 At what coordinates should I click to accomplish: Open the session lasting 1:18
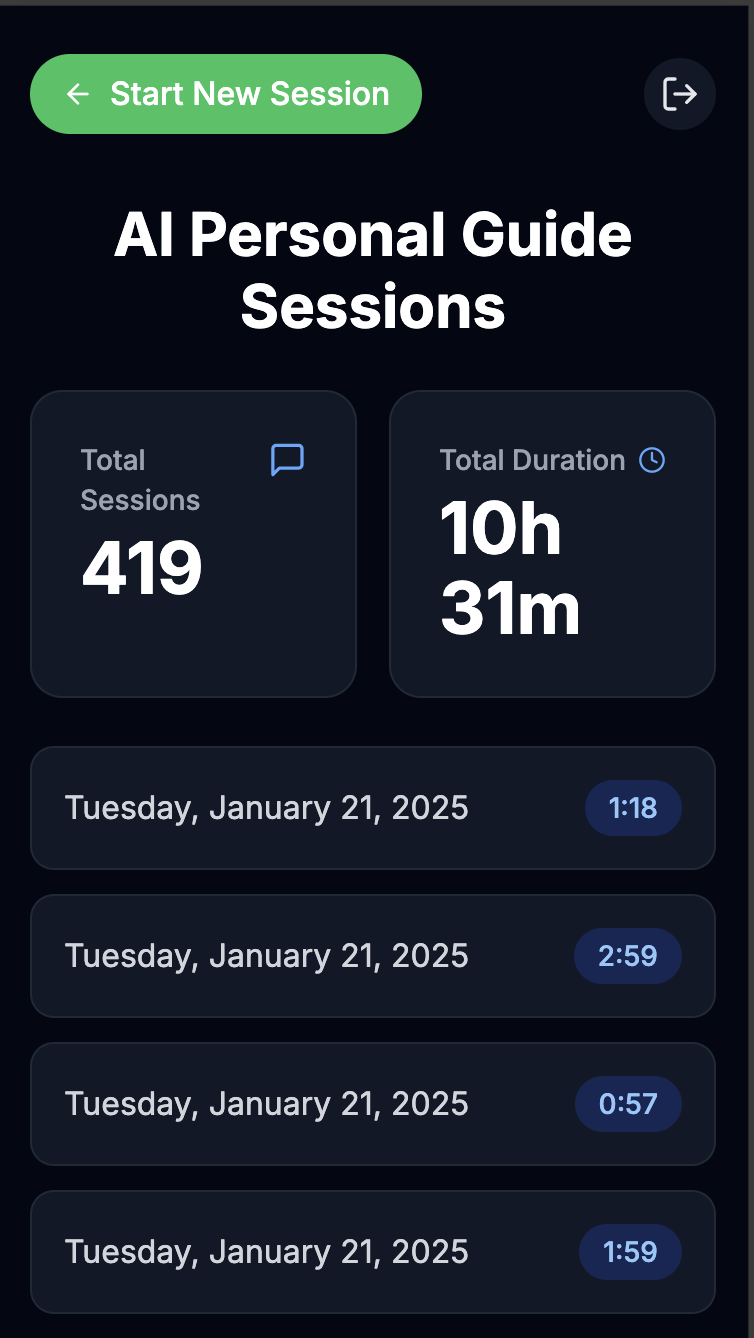[372, 808]
